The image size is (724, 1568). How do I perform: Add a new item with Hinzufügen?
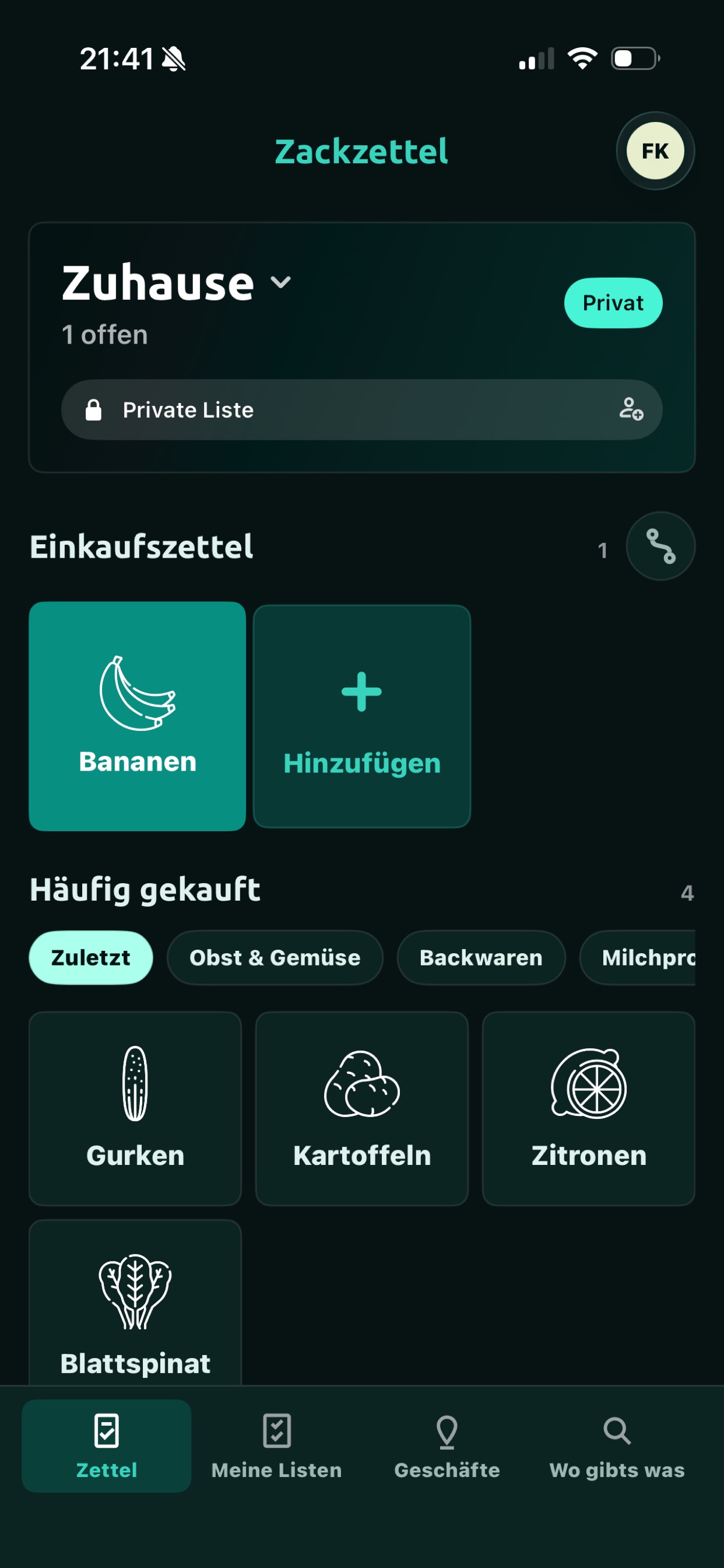tap(362, 716)
